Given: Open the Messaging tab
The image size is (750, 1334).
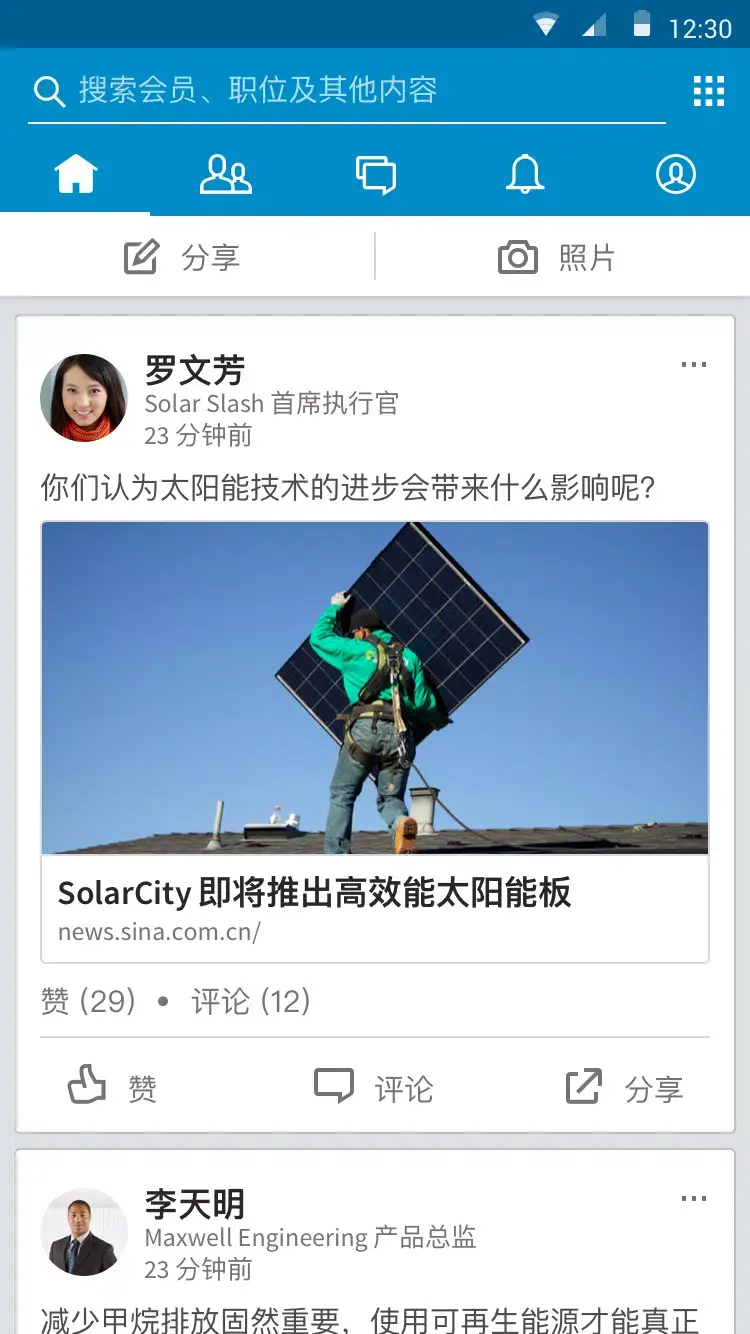Looking at the screenshot, I should (376, 175).
